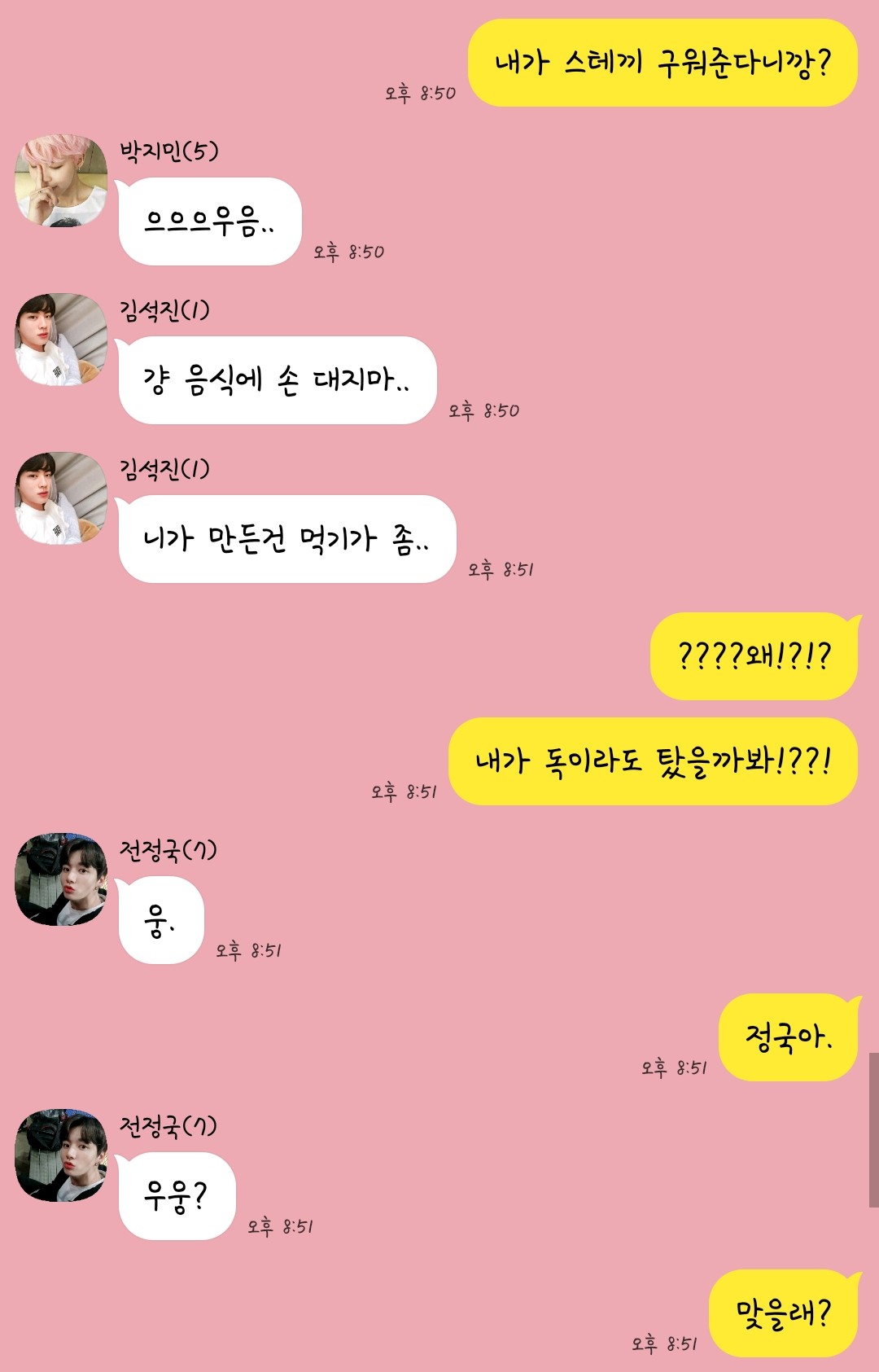Open 김석진's avatar beside '걍 음식에 손 대지마..'

(x=61, y=340)
